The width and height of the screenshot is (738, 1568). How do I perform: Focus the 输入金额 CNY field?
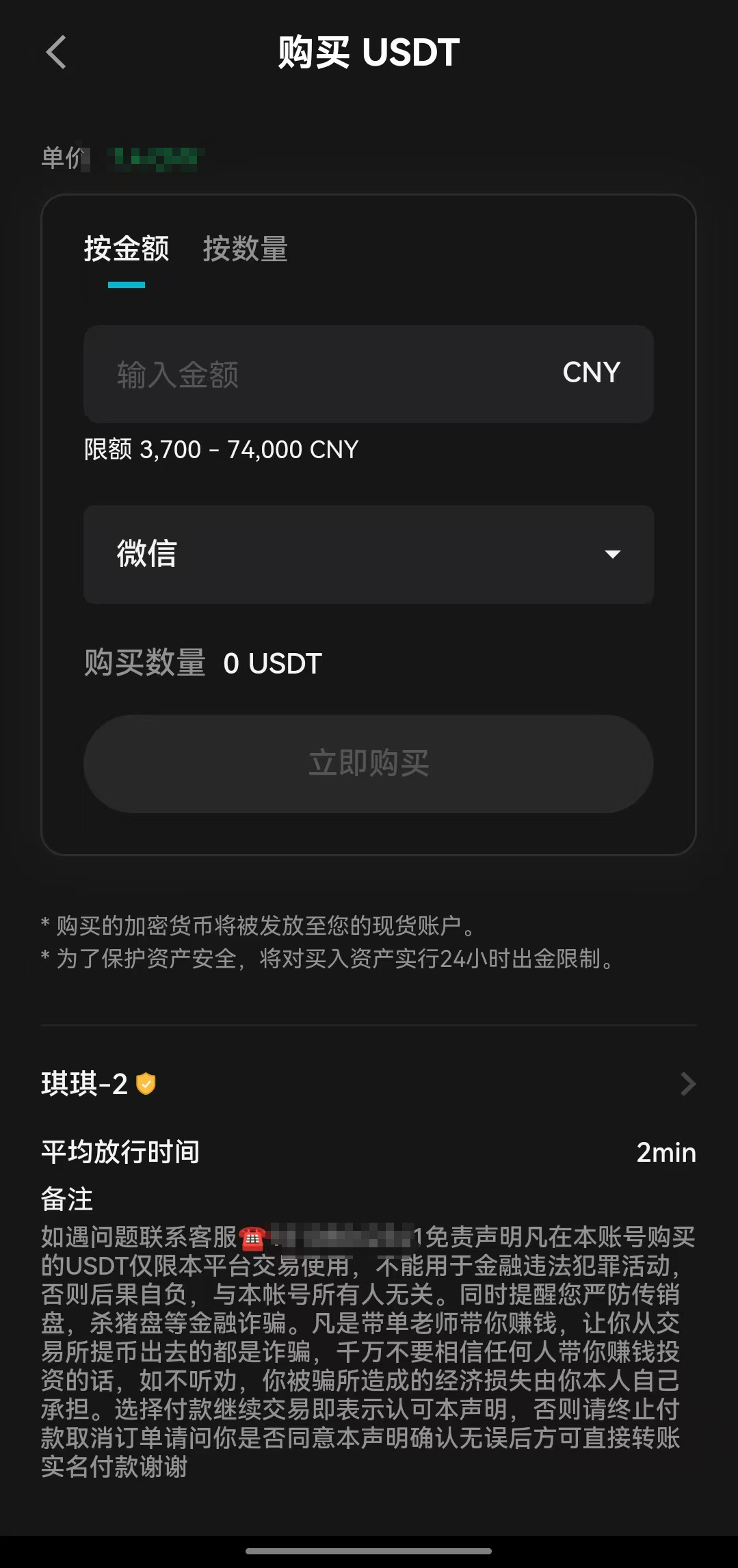click(328, 374)
